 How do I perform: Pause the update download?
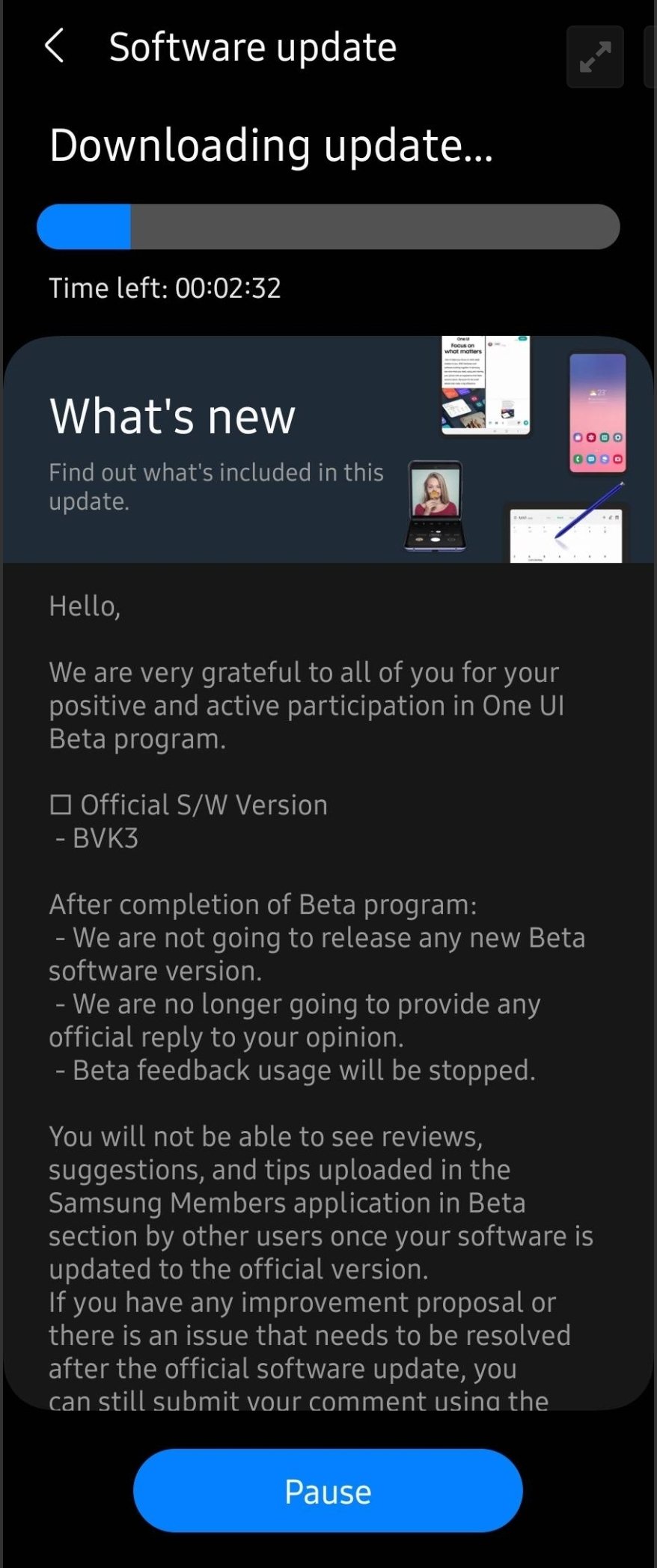(328, 1491)
